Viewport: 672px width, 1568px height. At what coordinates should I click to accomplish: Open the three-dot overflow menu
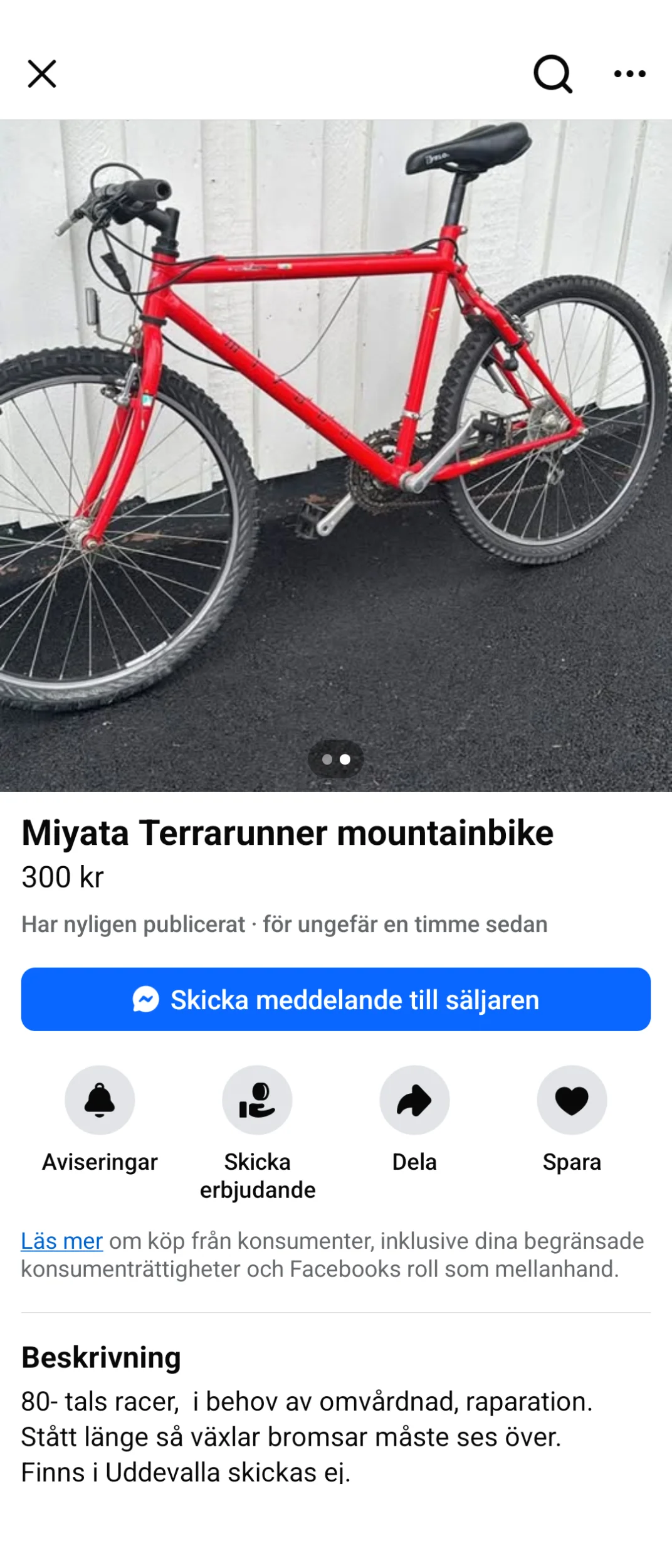click(x=629, y=74)
